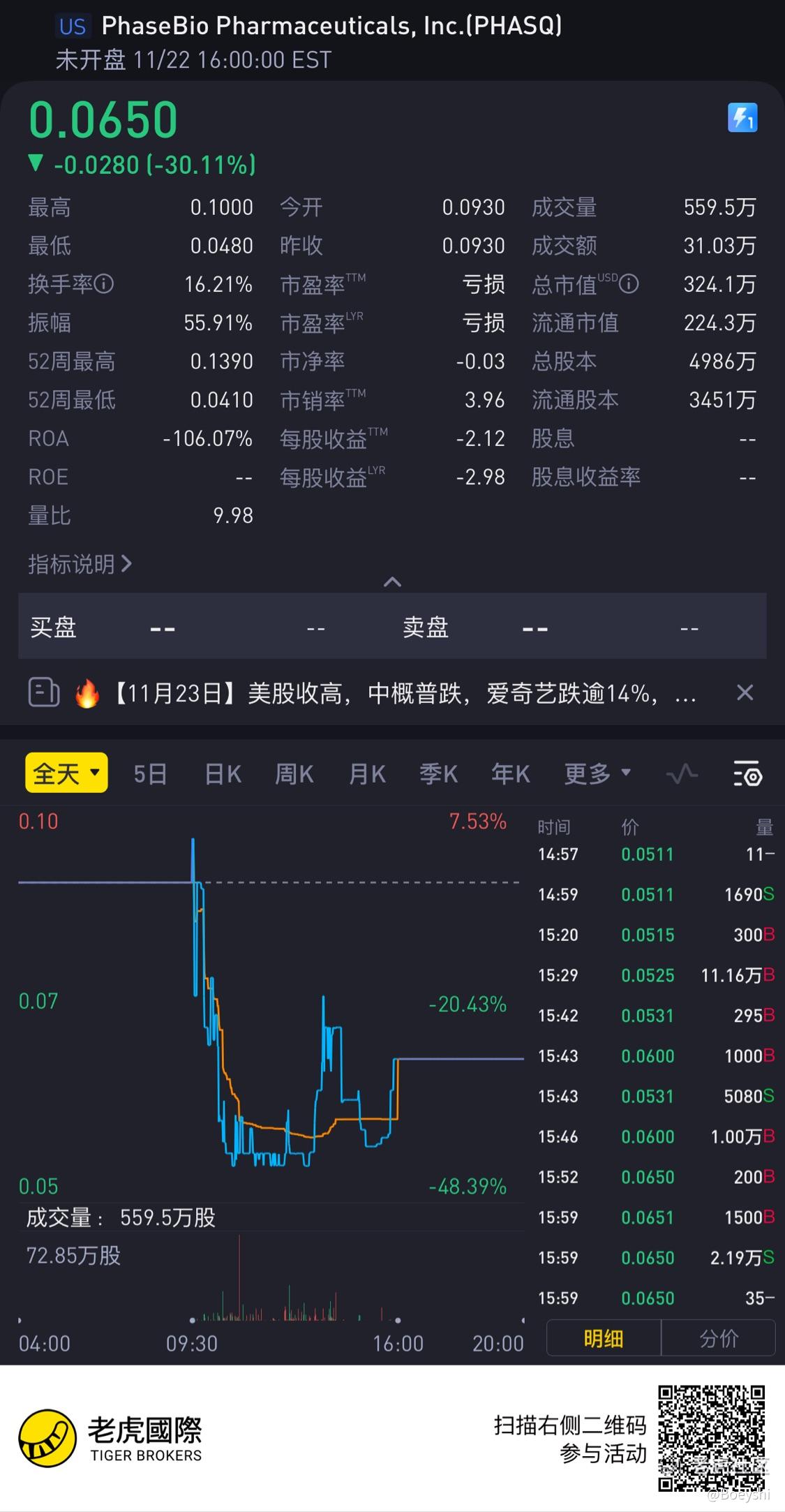
Task: Switch to the 5日 chart
Action: tap(150, 773)
